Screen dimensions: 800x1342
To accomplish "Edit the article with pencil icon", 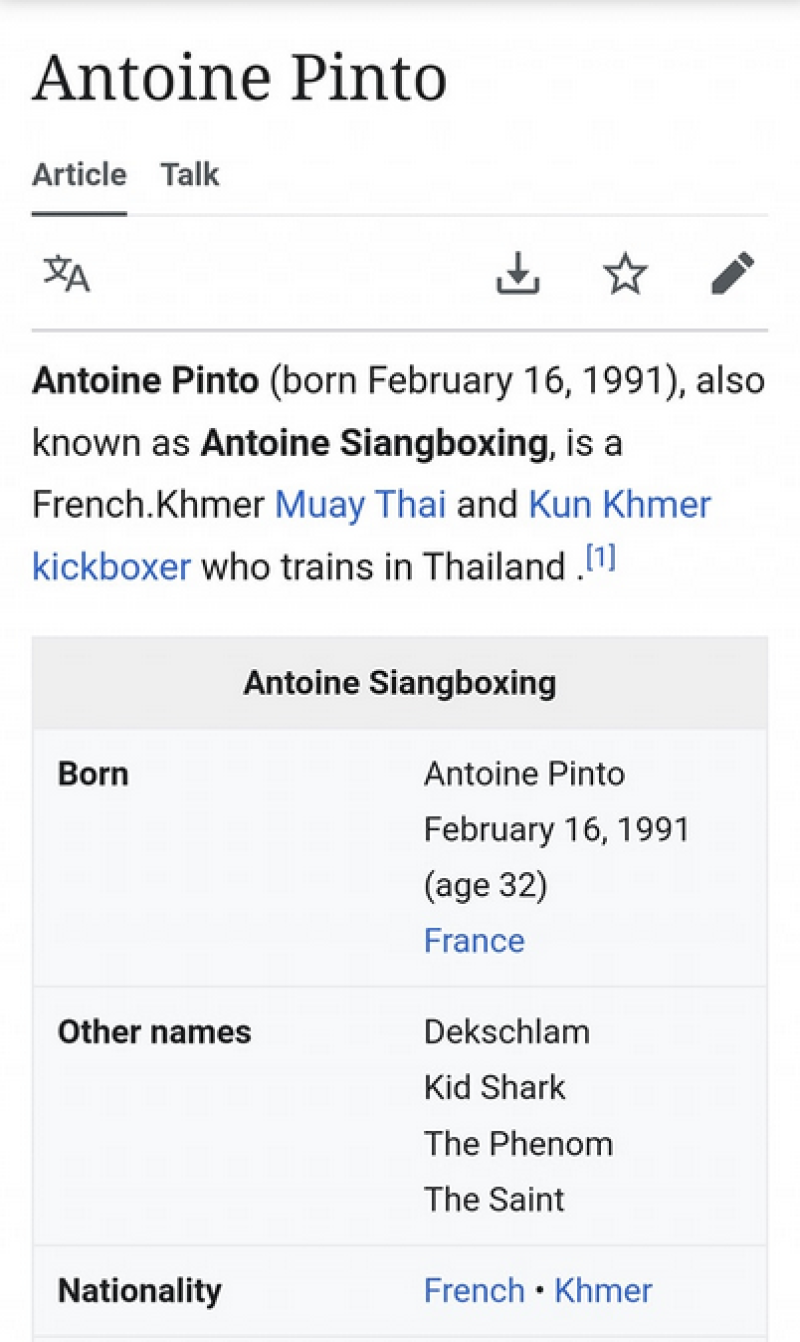I will 732,273.
